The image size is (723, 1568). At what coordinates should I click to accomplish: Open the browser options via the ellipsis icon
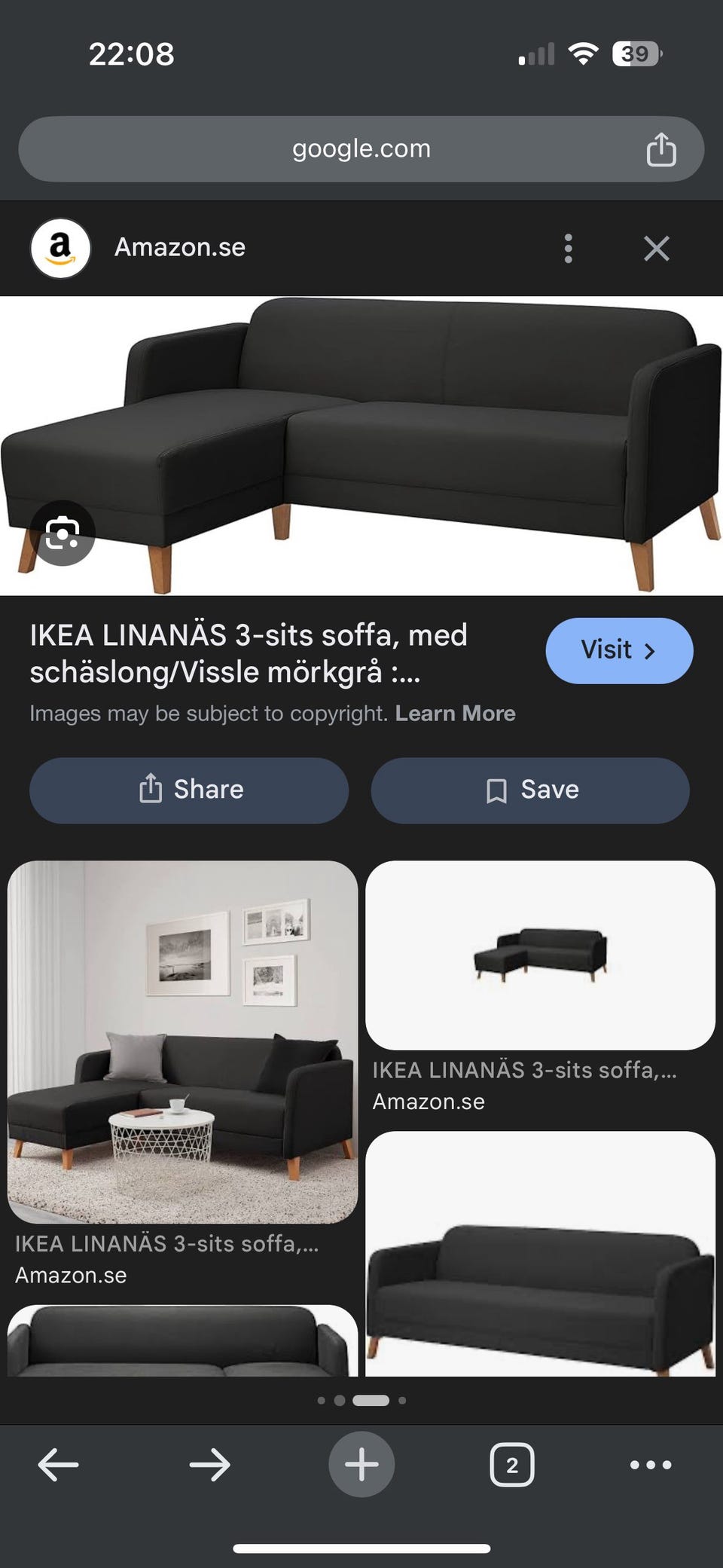coord(649,1463)
